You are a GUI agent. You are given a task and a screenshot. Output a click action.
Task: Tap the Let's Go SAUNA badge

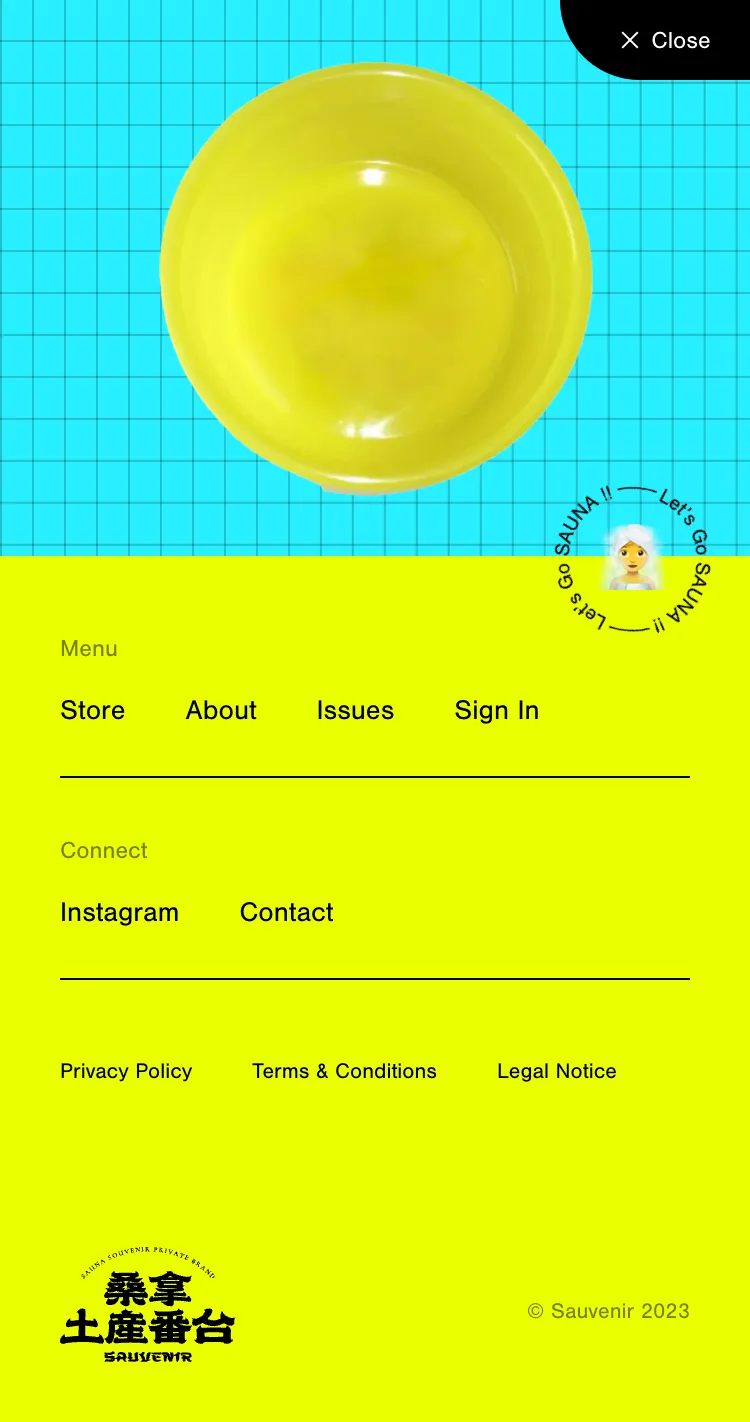pyautogui.click(x=632, y=559)
